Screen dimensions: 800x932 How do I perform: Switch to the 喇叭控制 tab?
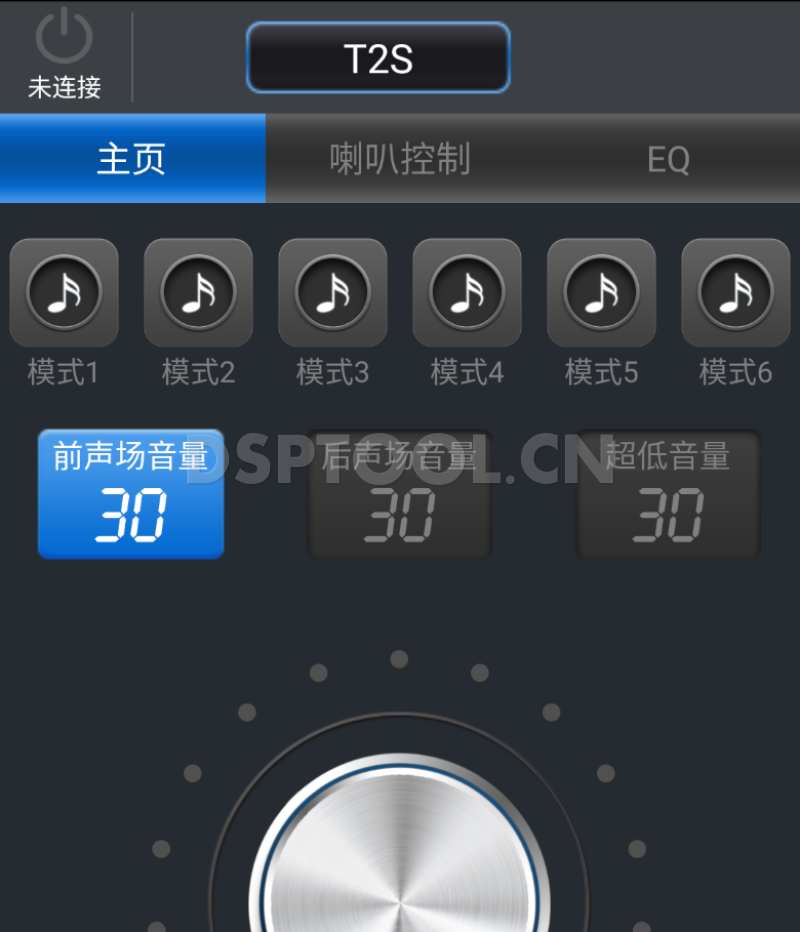(x=400, y=157)
